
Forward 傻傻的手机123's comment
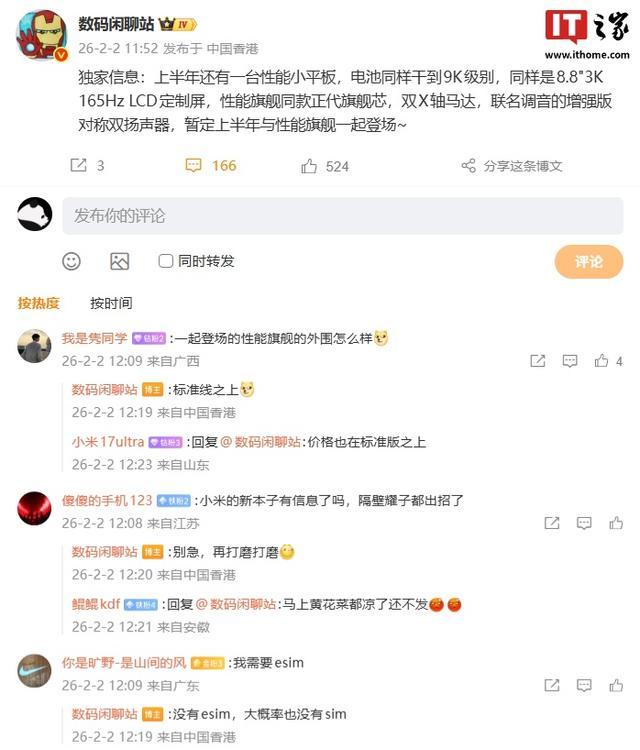point(551,523)
